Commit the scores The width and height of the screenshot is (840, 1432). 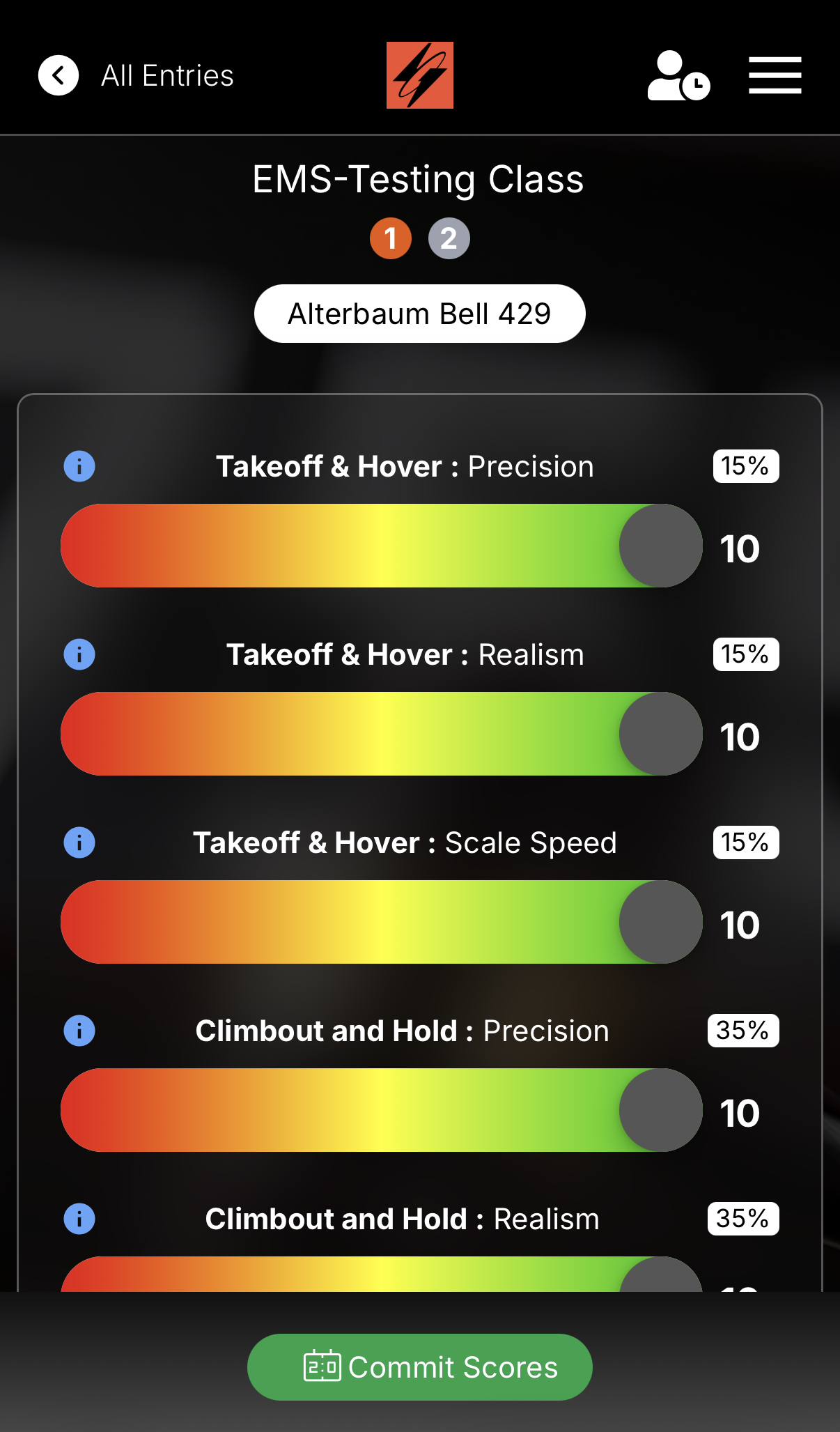coord(419,1366)
